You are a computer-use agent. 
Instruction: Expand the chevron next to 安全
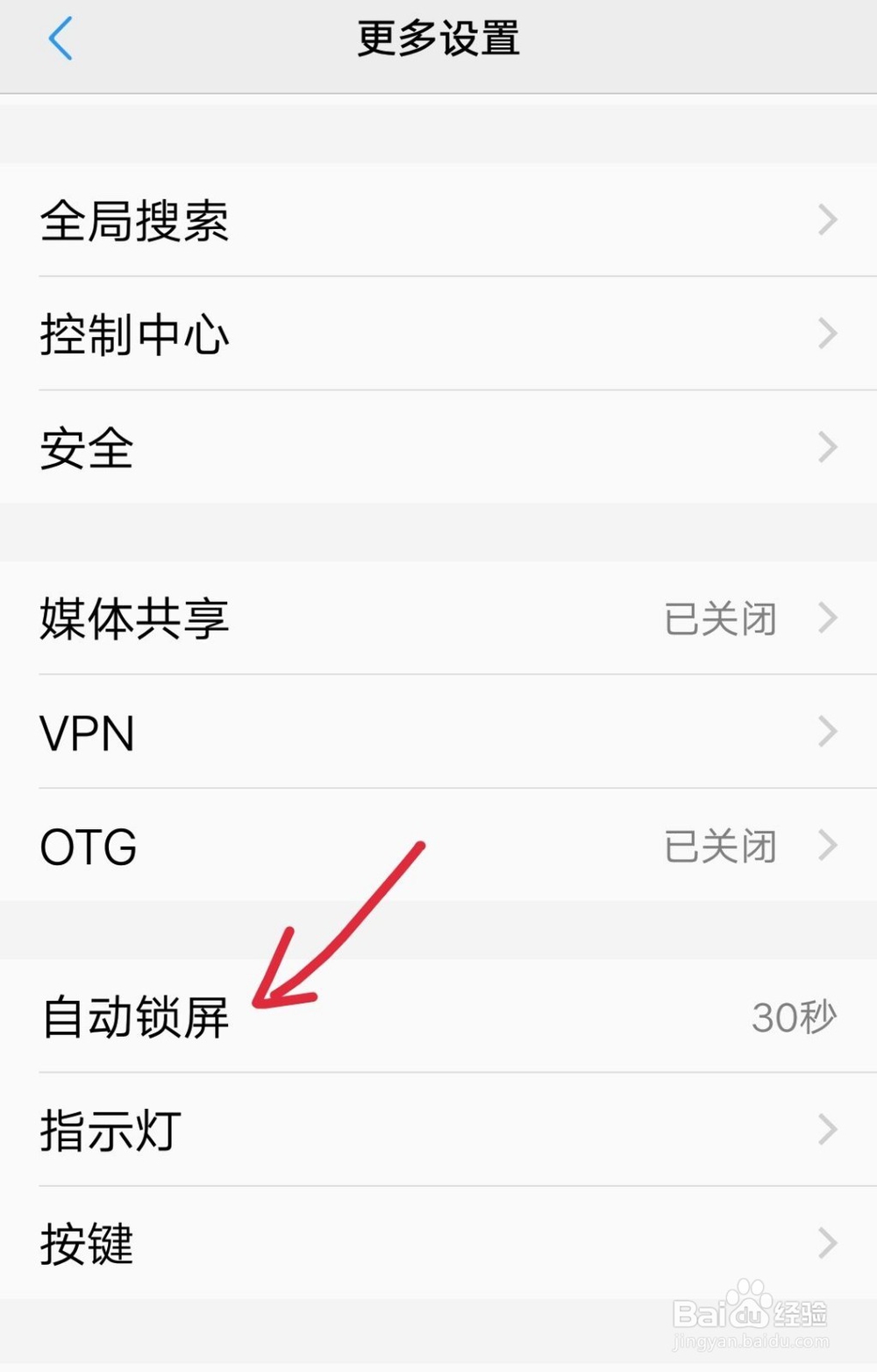click(x=827, y=447)
